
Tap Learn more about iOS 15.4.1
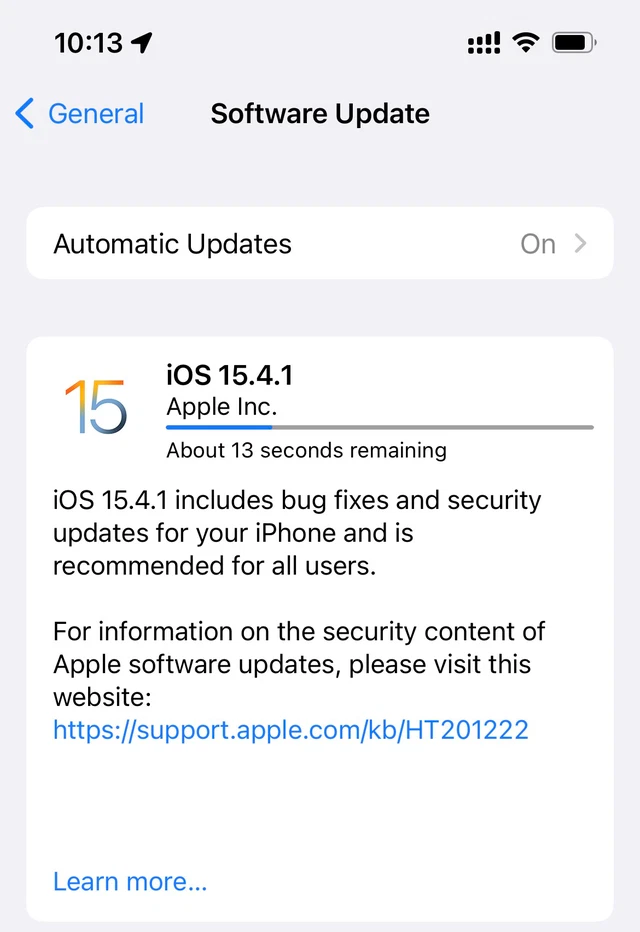(130, 881)
